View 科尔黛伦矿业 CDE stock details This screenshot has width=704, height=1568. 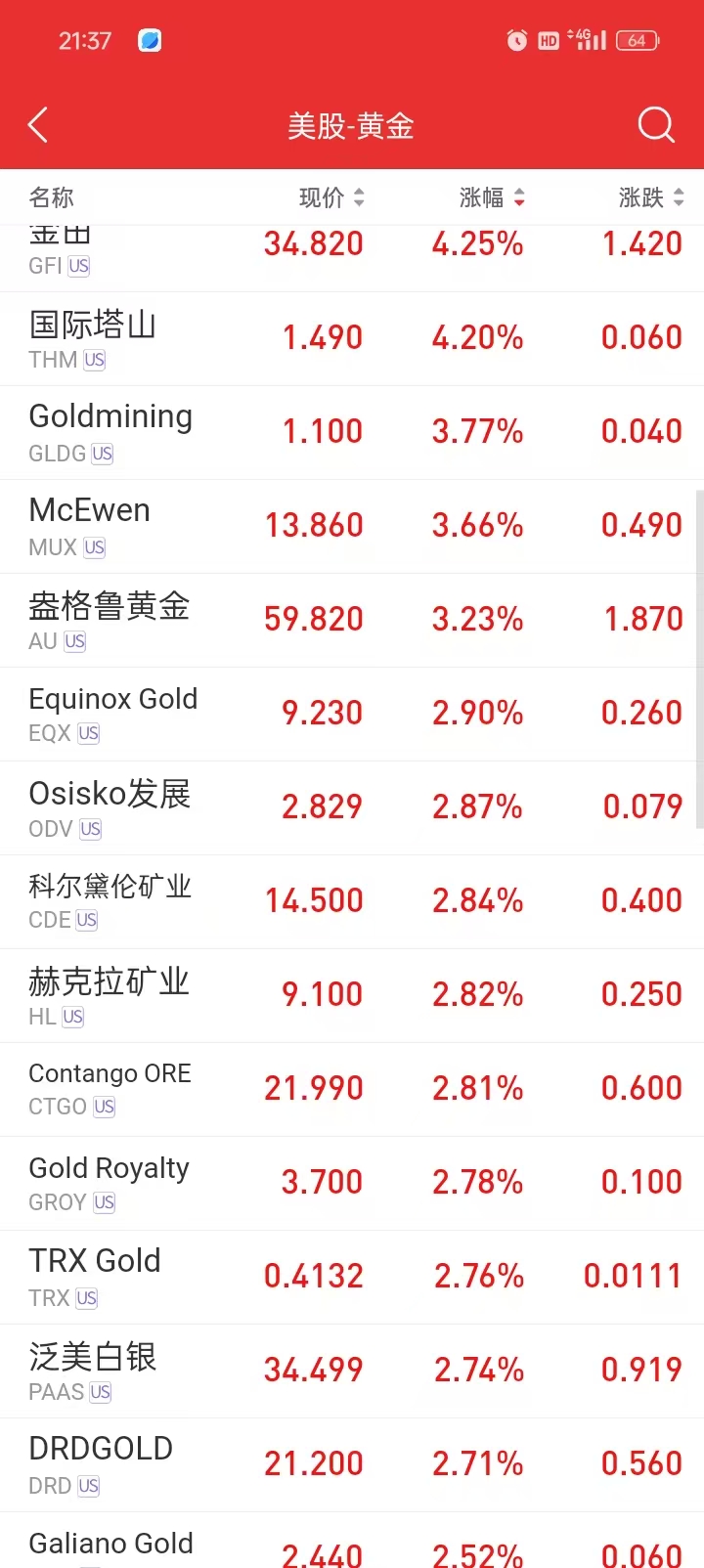pos(352,901)
